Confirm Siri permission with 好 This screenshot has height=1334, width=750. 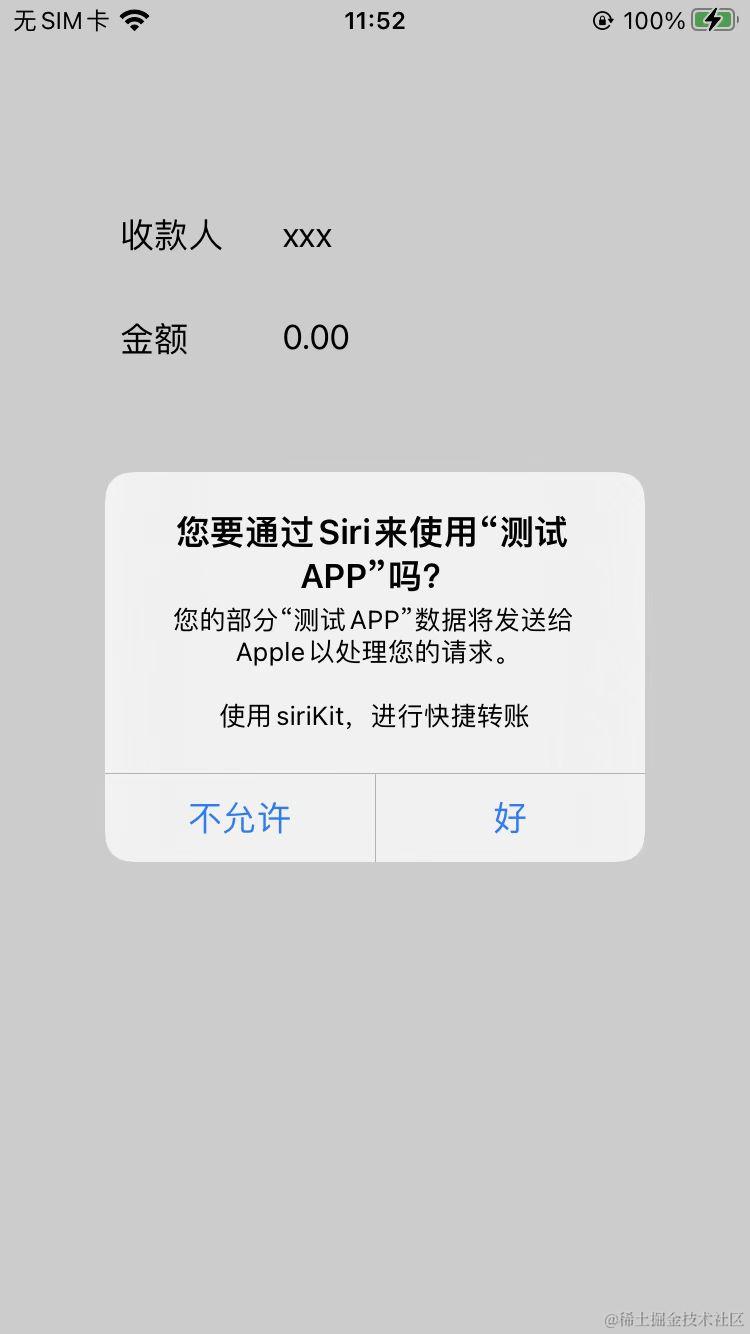pyautogui.click(x=510, y=818)
